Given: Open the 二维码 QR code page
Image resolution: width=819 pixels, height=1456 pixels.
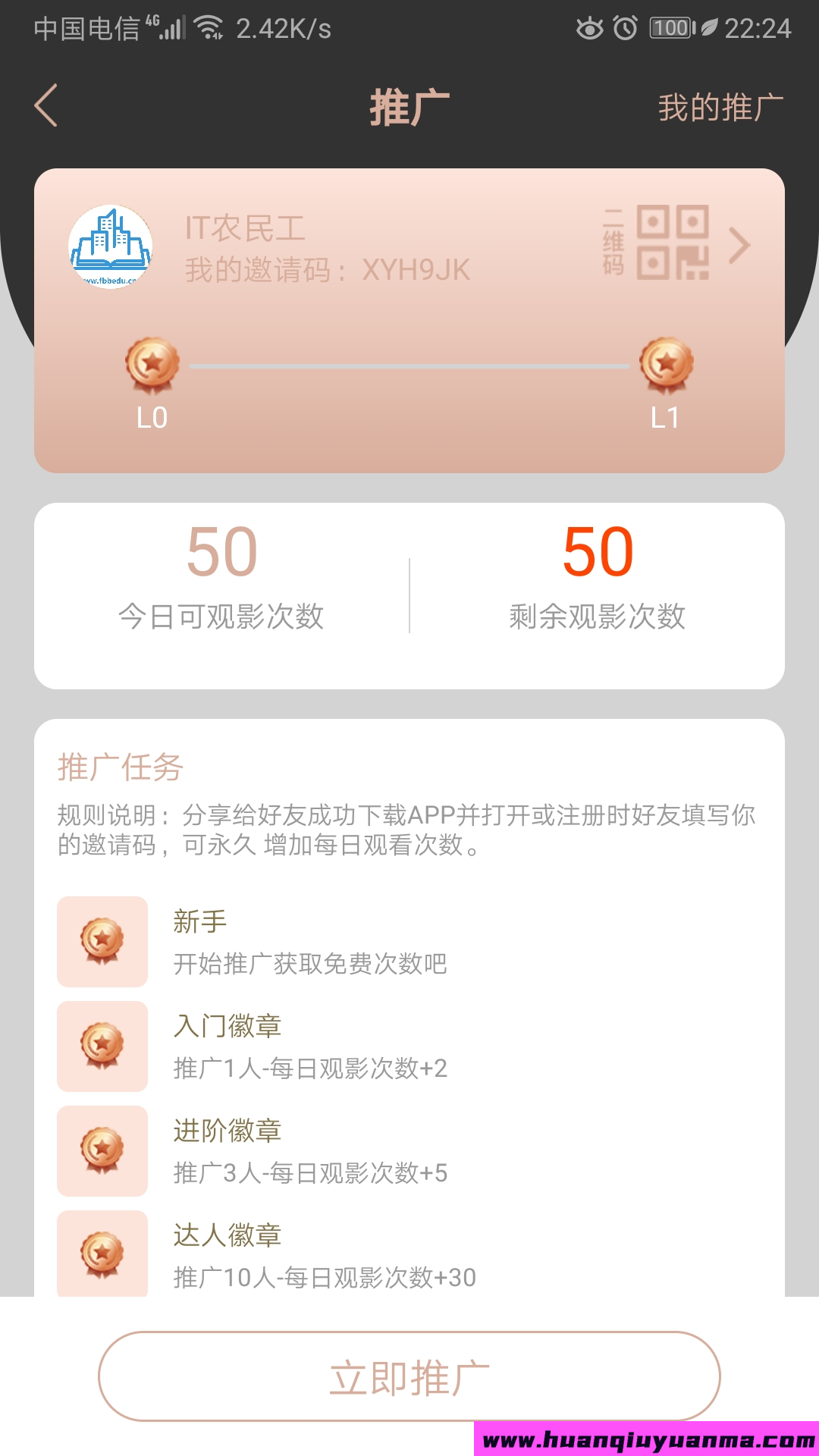Looking at the screenshot, I should pyautogui.click(x=676, y=243).
